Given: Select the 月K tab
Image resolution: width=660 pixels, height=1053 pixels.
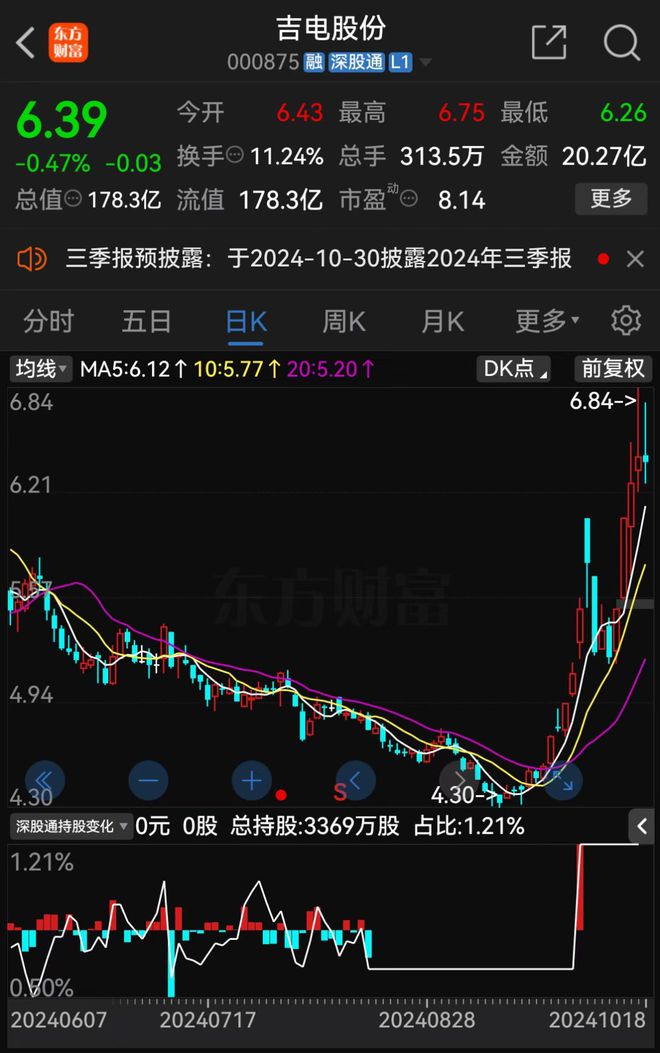Looking at the screenshot, I should 442,321.
